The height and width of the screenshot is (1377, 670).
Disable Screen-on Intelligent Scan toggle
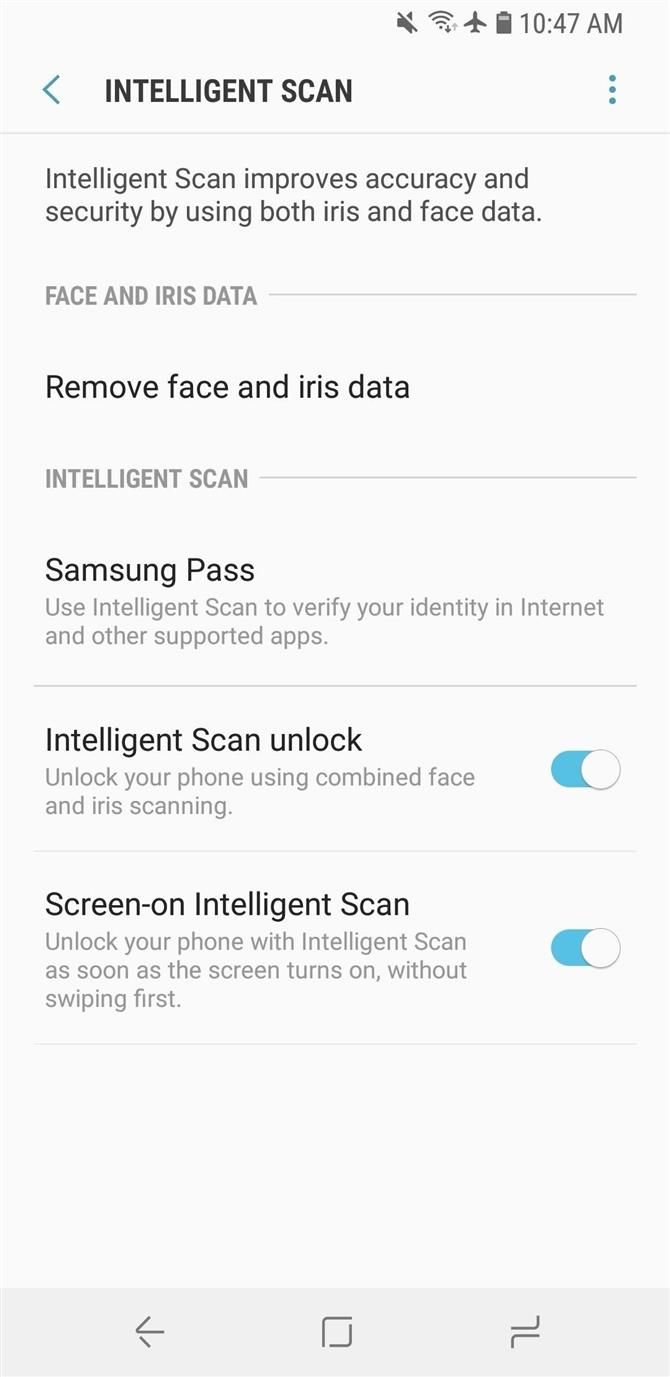click(x=585, y=948)
